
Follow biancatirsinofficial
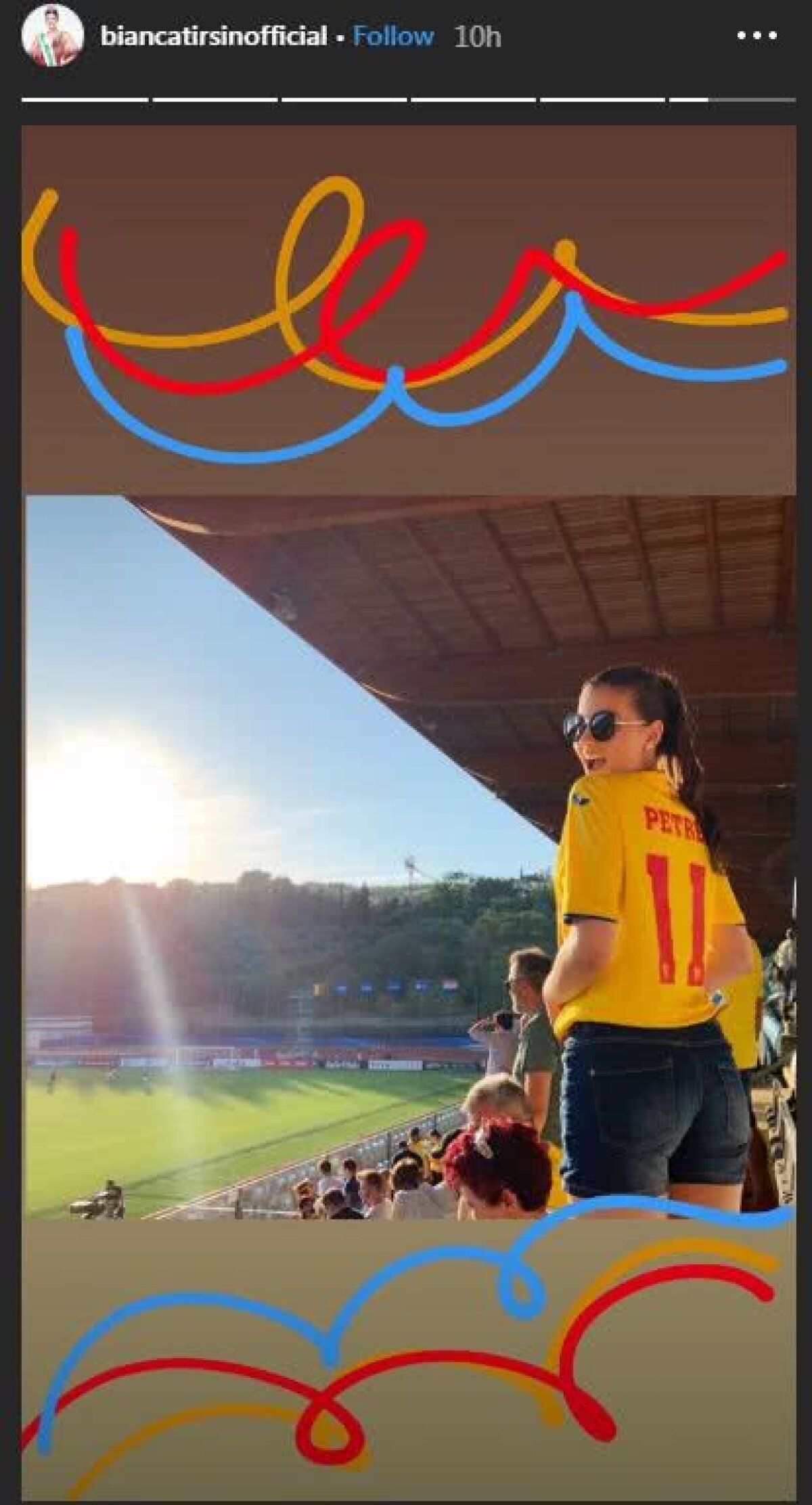point(393,37)
